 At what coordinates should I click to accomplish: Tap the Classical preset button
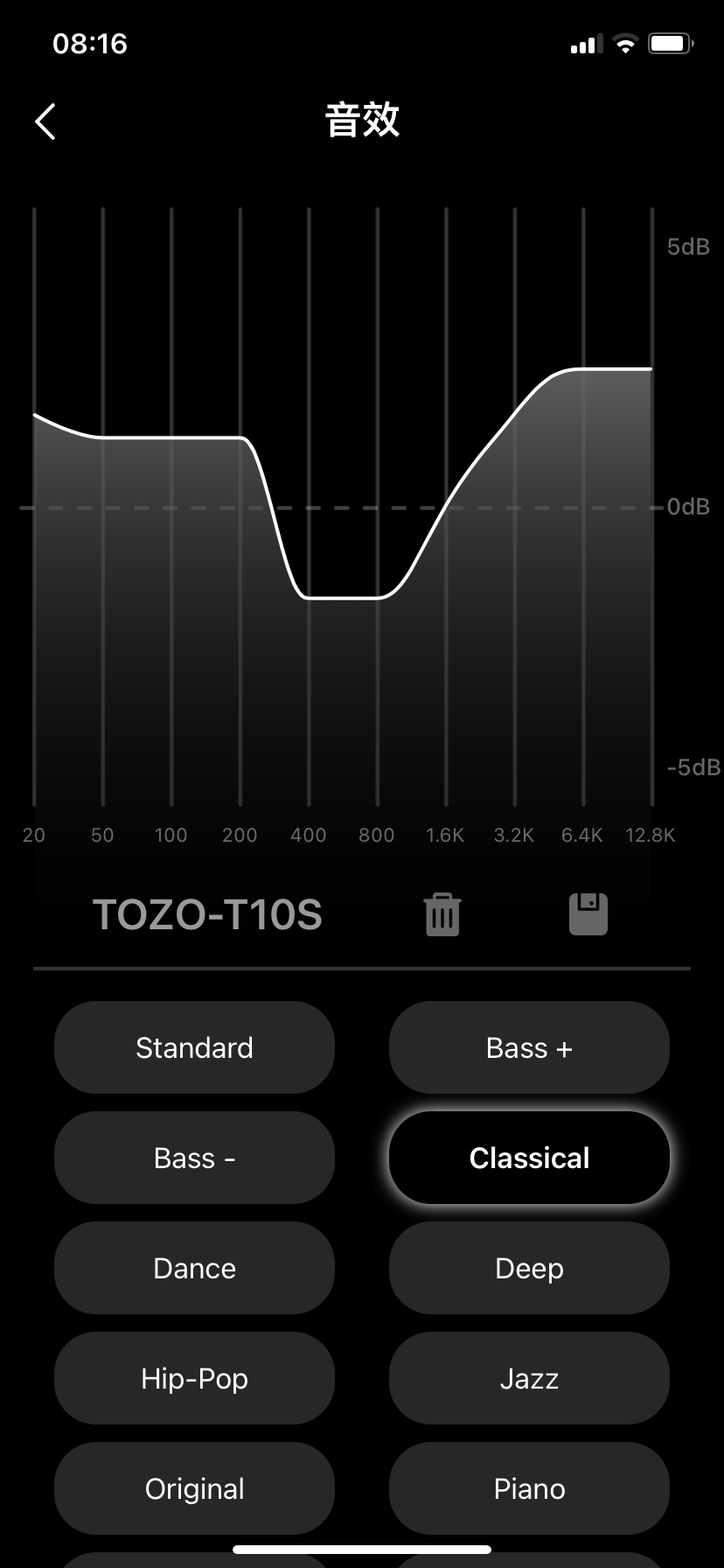(529, 1158)
